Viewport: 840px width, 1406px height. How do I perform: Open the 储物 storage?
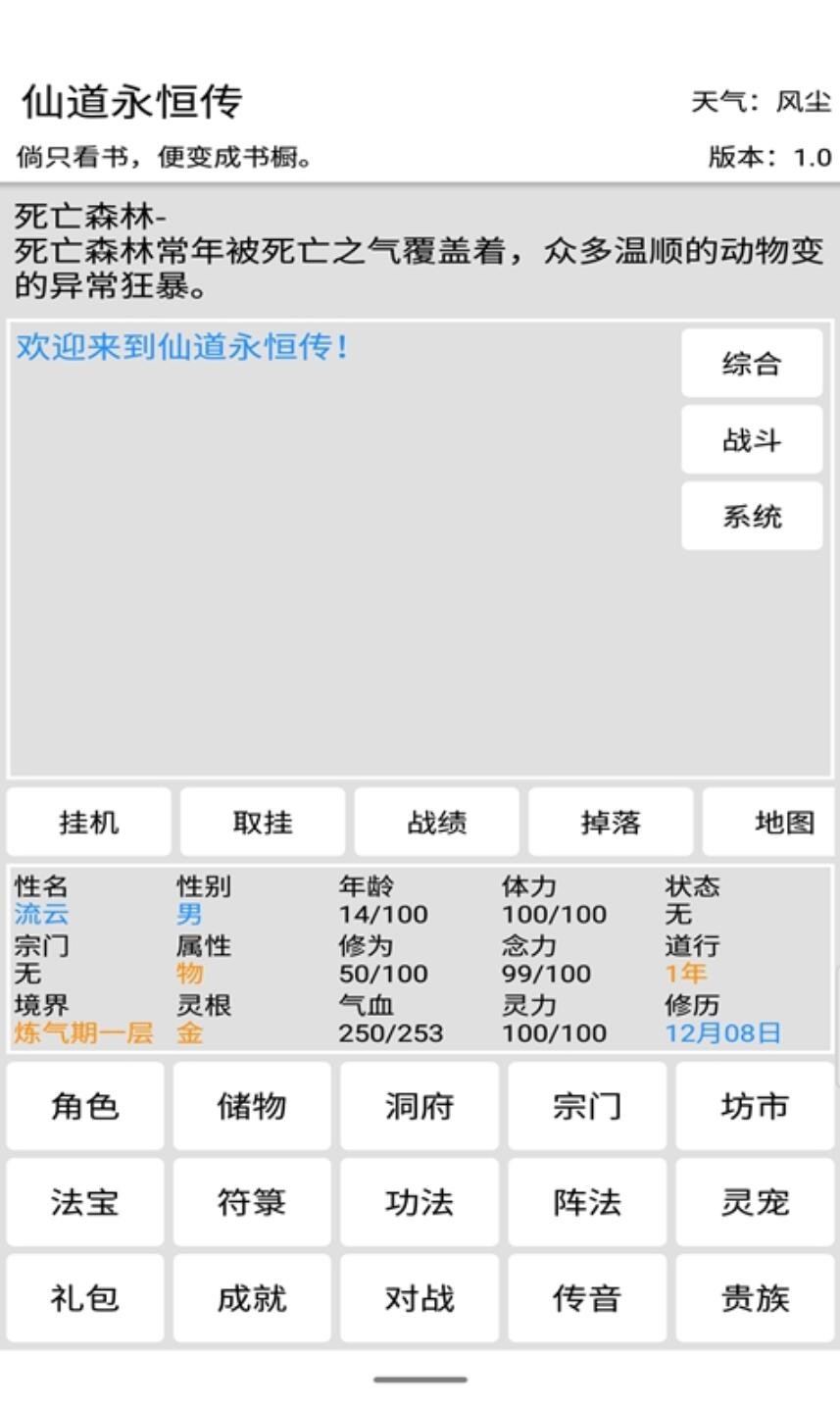(x=252, y=1106)
